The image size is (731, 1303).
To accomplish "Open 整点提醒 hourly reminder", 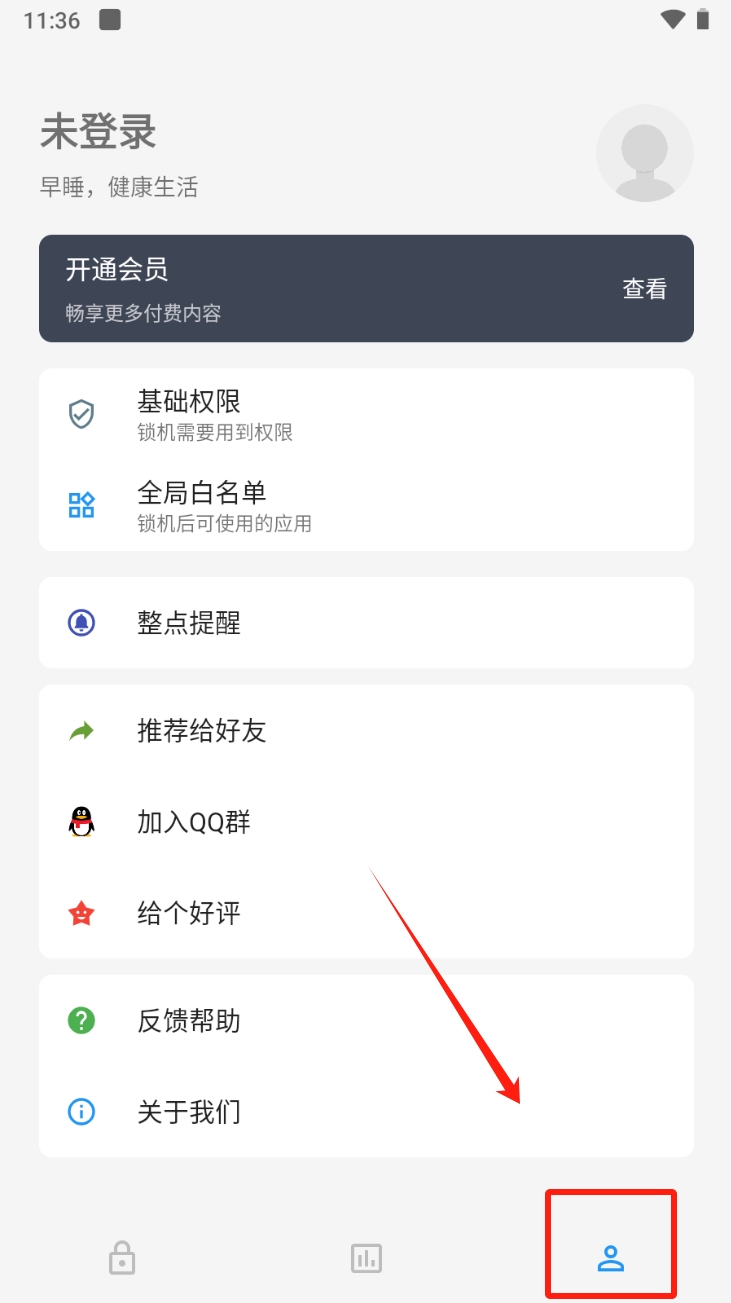I will (366, 623).
